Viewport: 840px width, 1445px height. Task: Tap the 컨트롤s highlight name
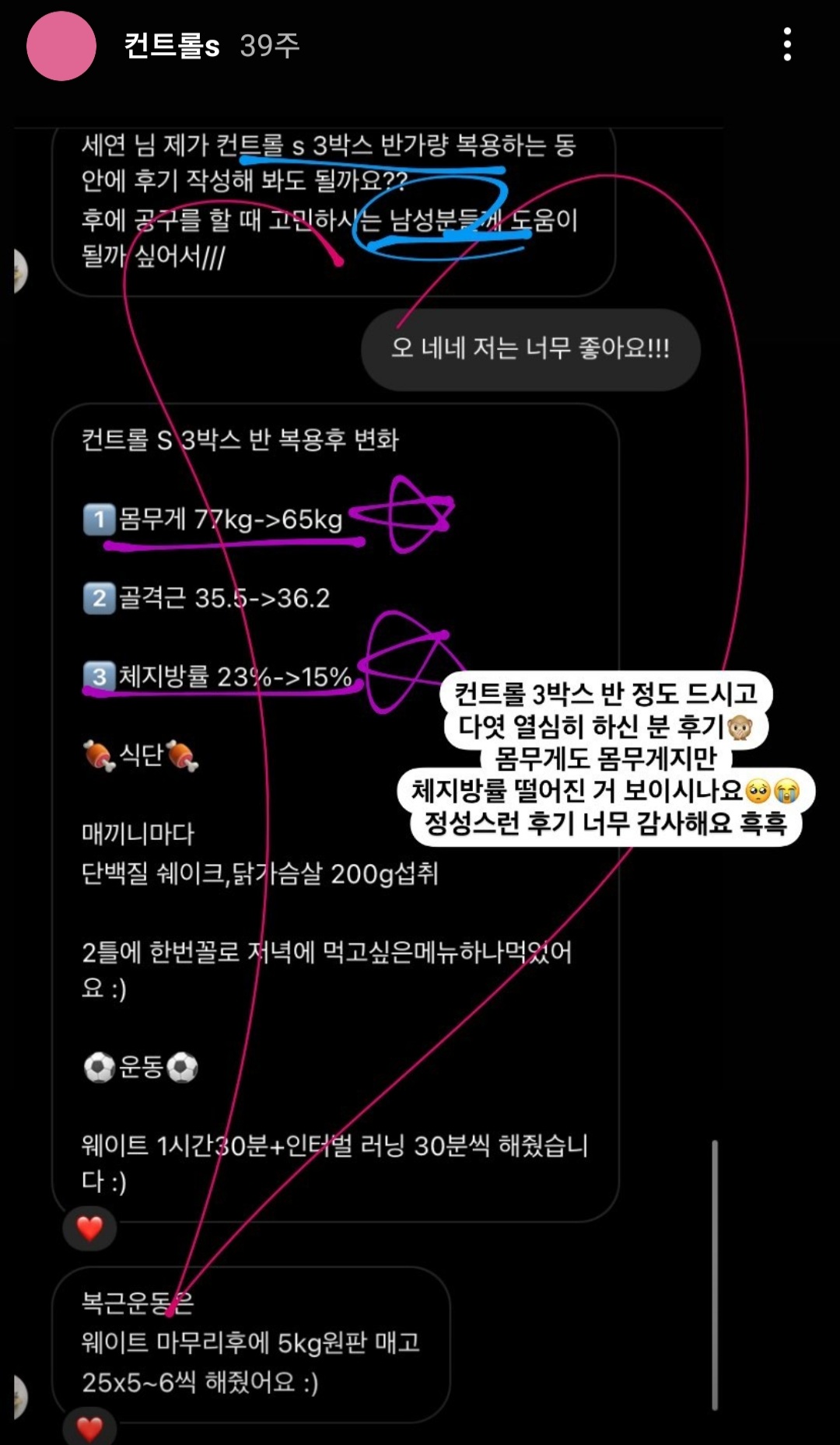point(172,46)
